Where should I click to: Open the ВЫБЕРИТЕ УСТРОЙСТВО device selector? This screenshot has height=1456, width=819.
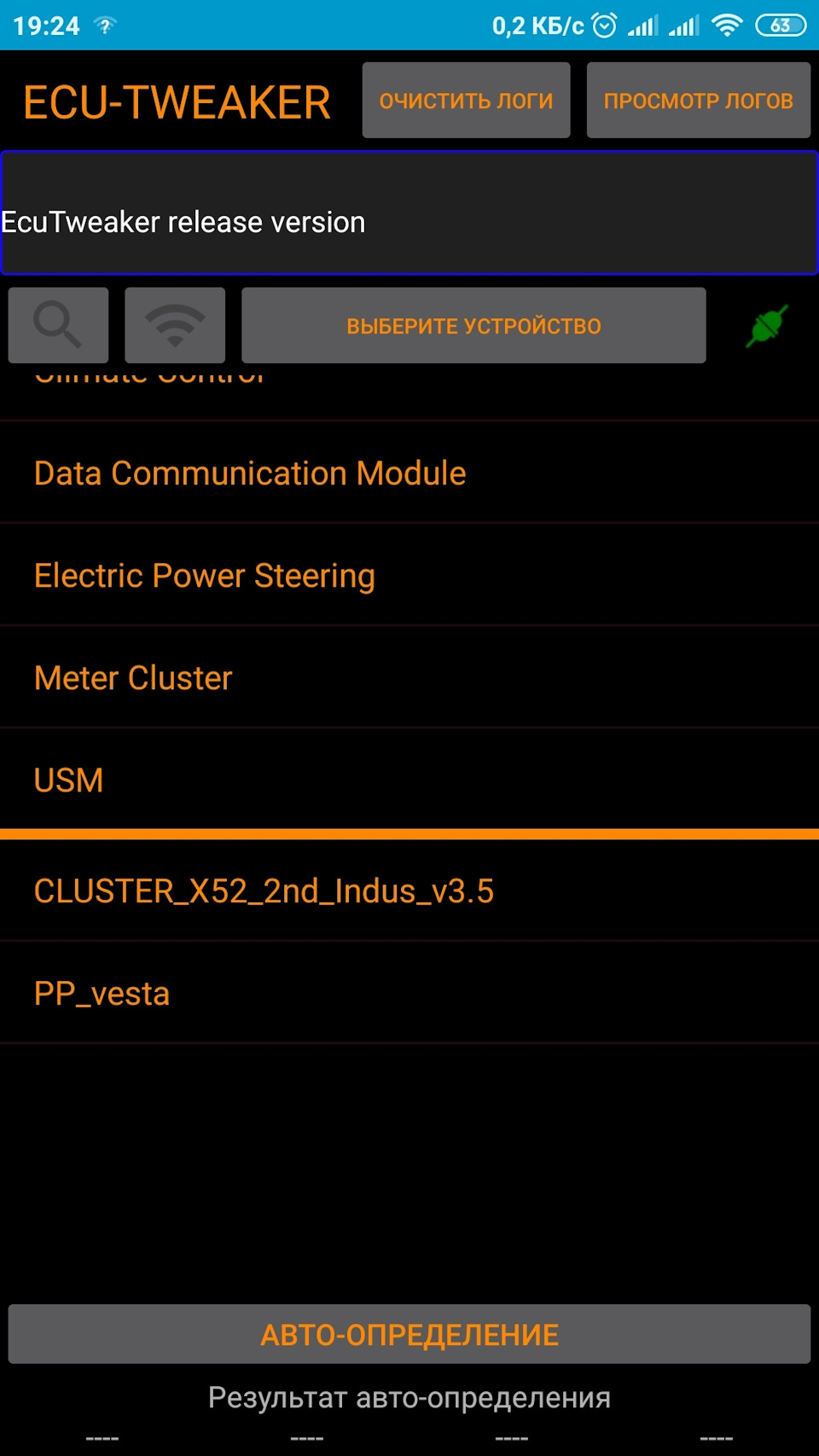[473, 325]
